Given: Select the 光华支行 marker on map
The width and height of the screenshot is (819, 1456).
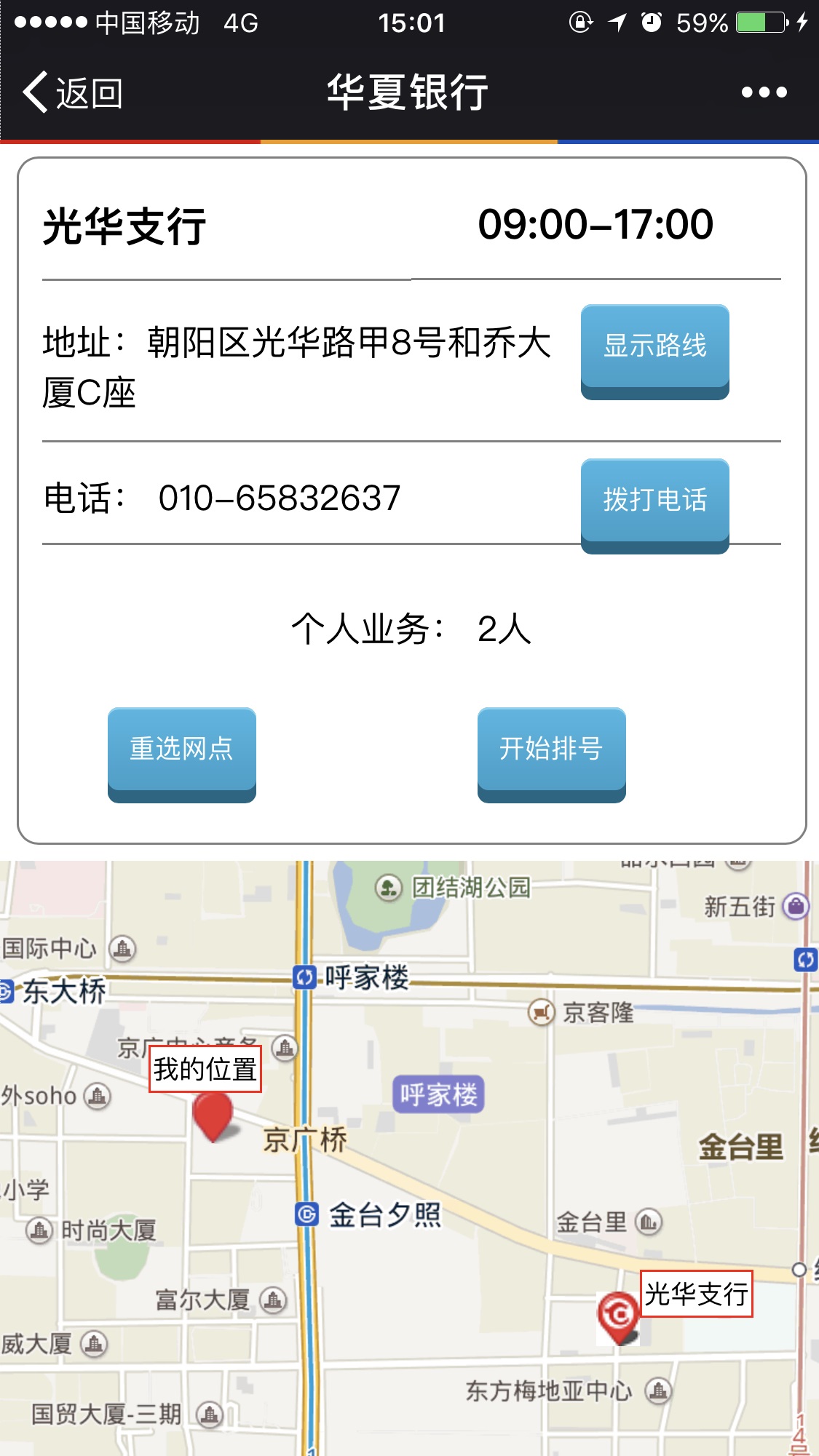Looking at the screenshot, I should point(618,1316).
